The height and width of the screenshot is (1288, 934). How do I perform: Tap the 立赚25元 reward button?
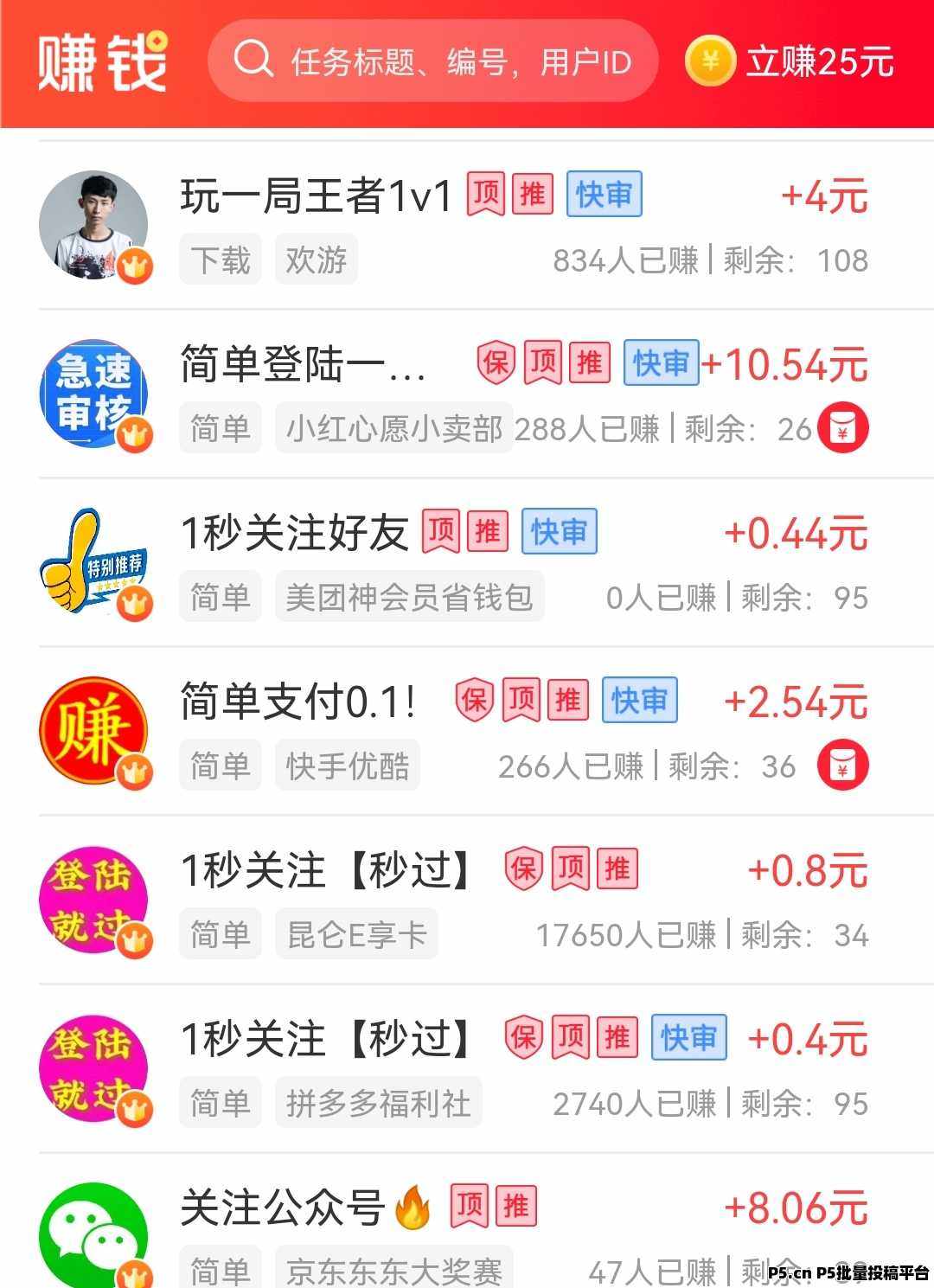pyautogui.click(x=790, y=61)
